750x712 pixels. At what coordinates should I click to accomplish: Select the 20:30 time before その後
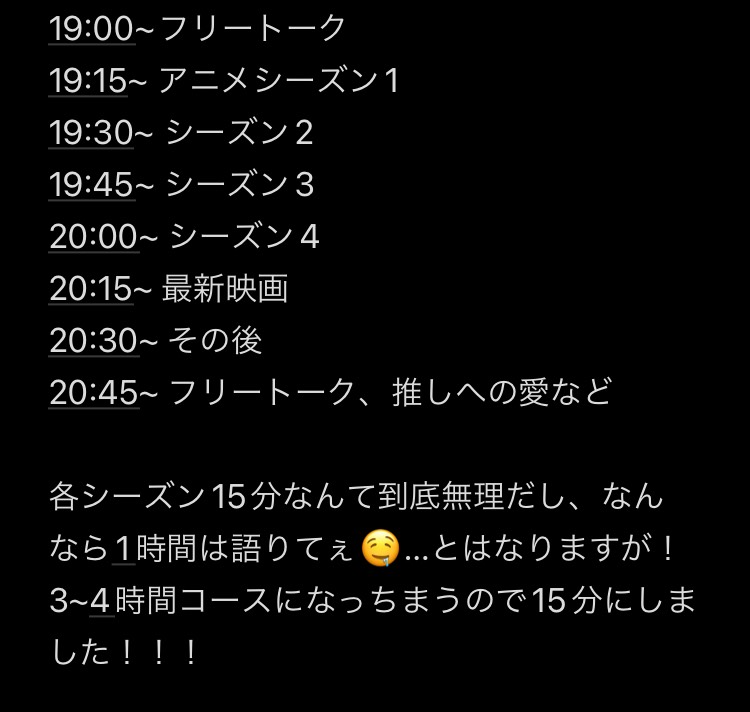[x=93, y=340]
